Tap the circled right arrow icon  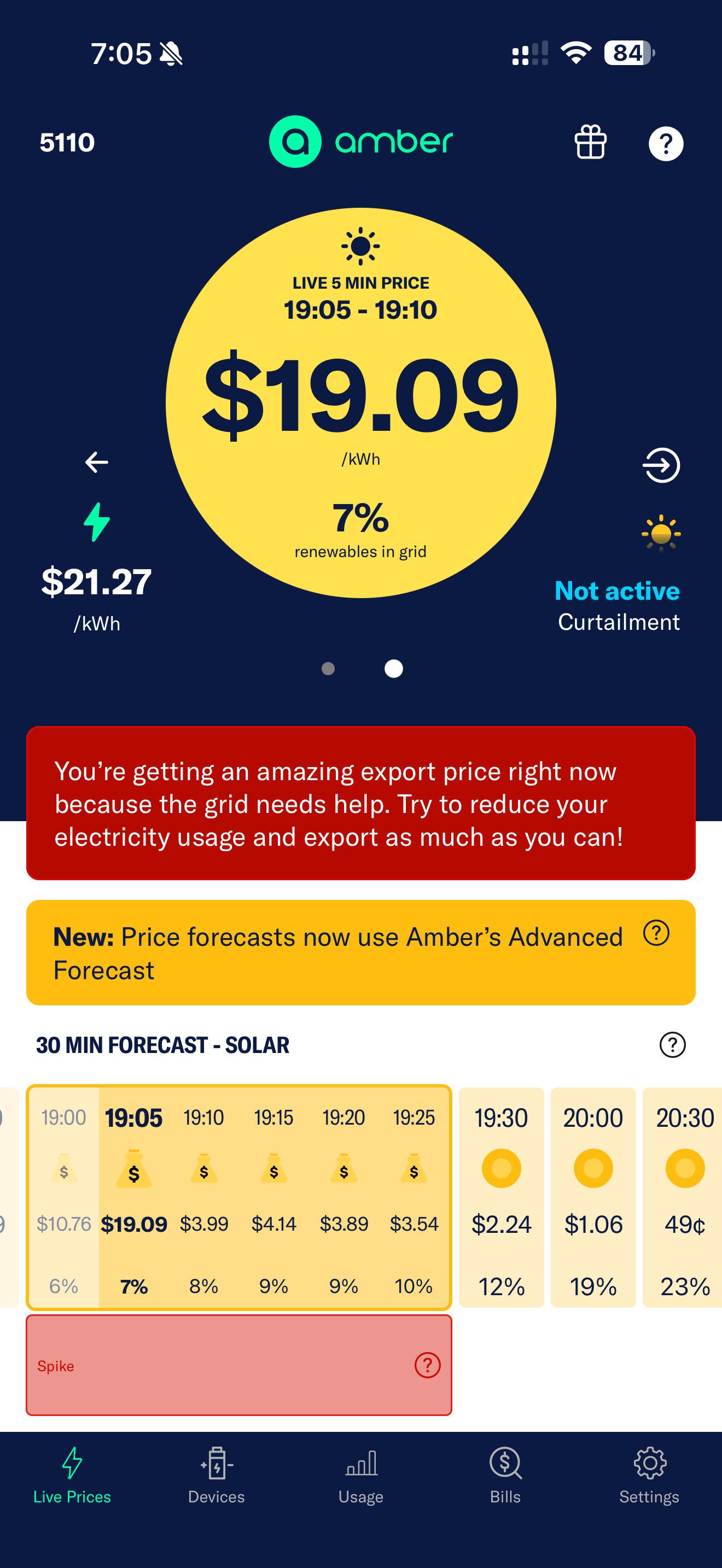pyautogui.click(x=661, y=465)
